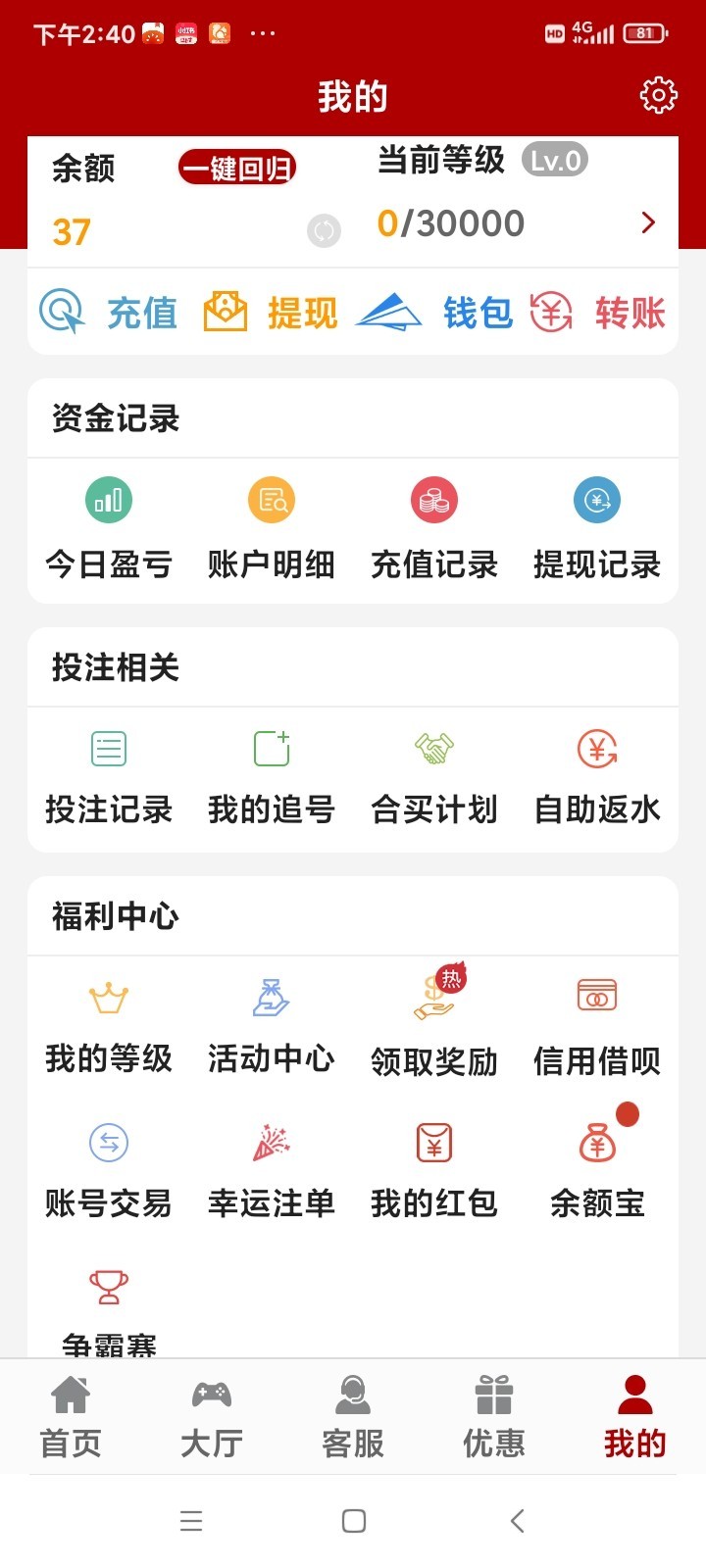View 投注记录
The width and height of the screenshot is (706, 1568).
(109, 778)
